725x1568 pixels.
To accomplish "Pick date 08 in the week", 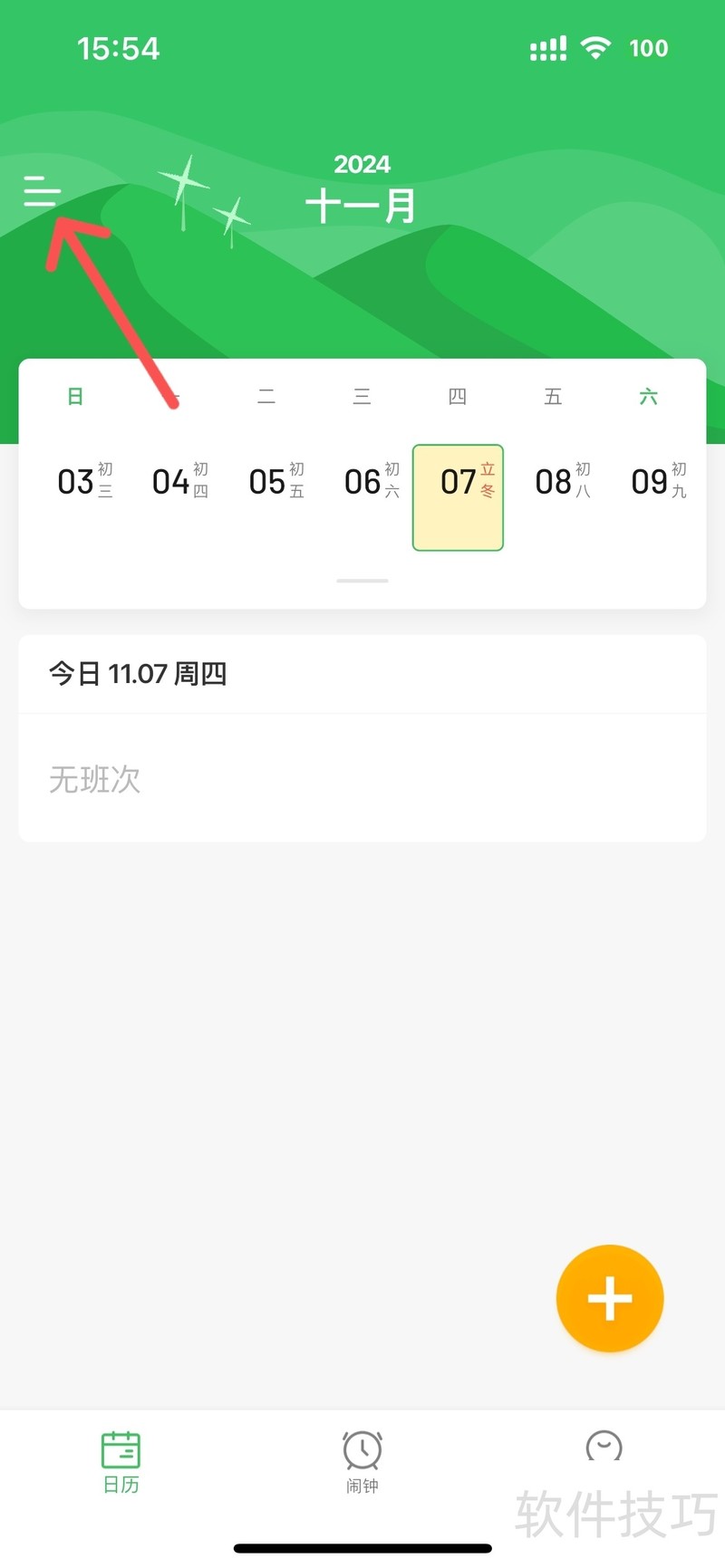I will tap(562, 481).
